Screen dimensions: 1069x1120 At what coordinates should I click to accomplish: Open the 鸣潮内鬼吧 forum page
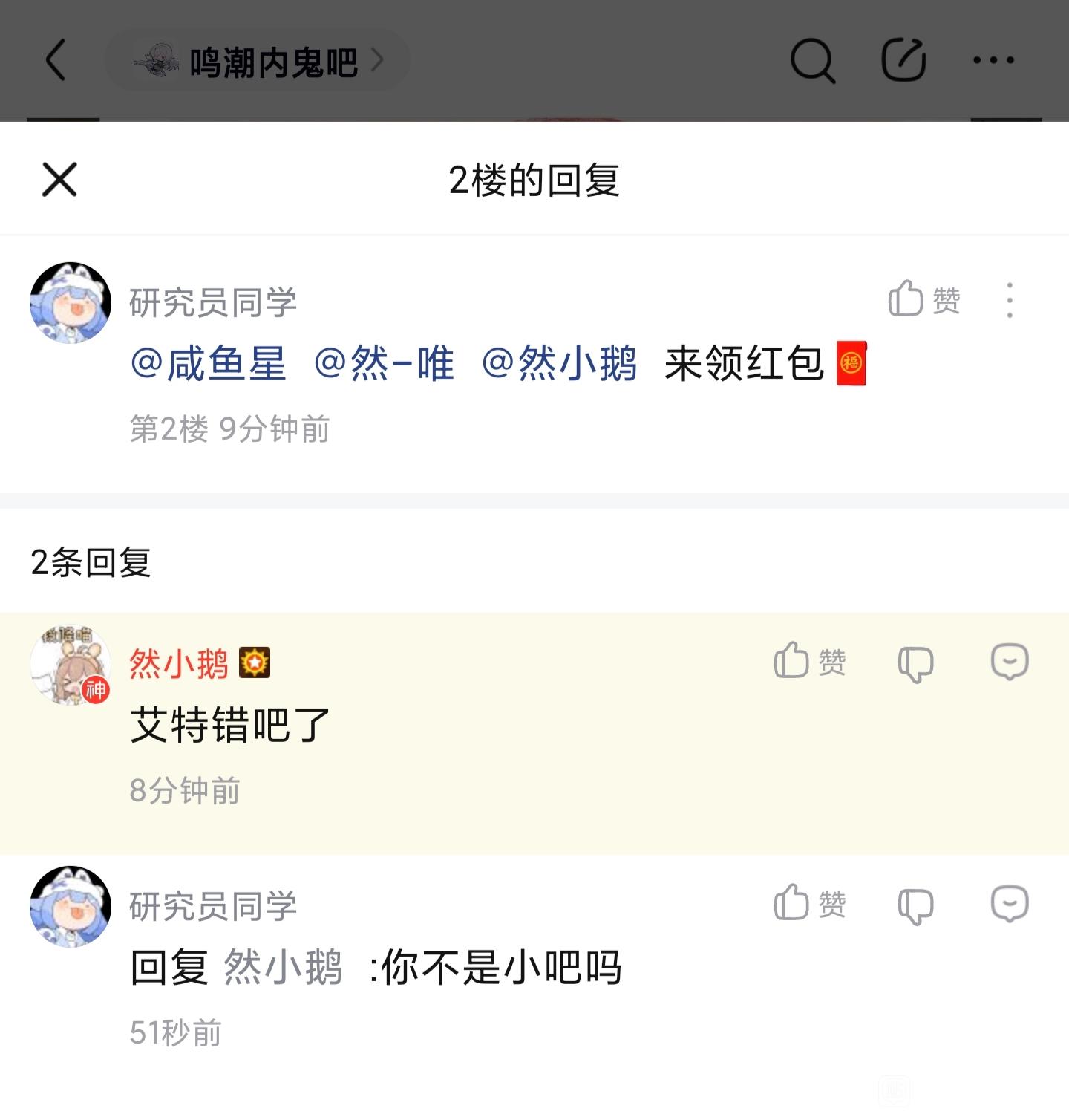click(260, 61)
